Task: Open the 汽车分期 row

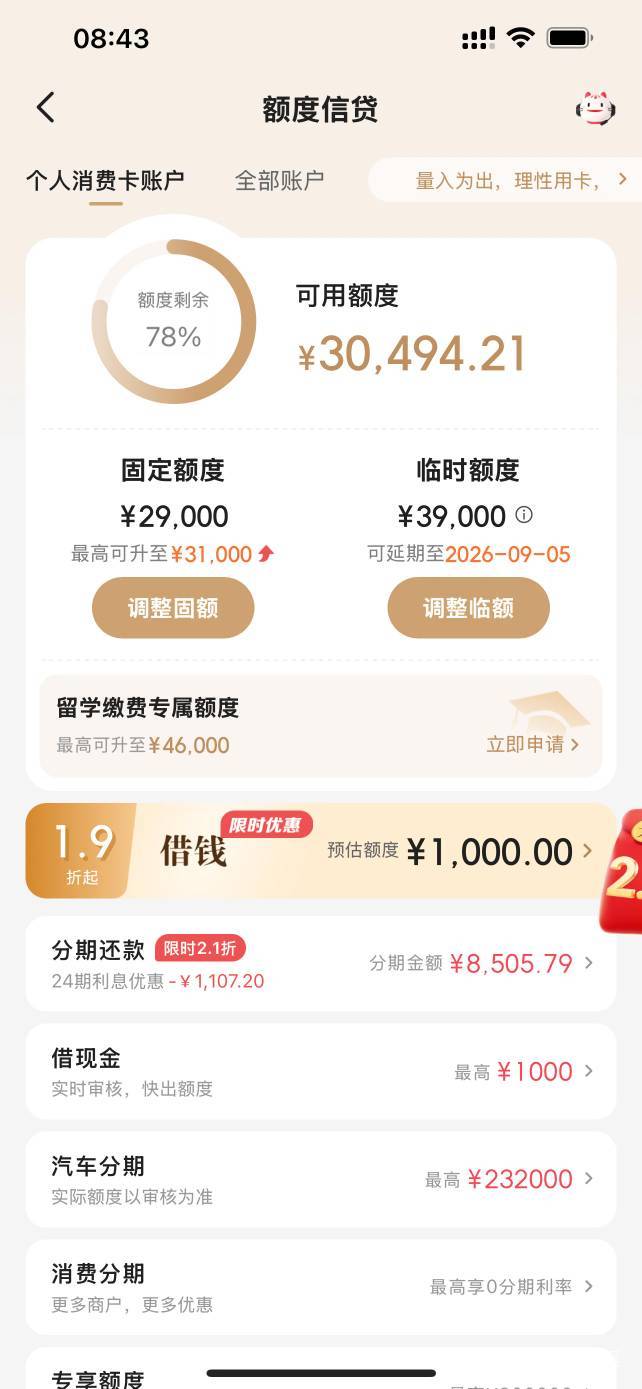Action: (x=321, y=1179)
